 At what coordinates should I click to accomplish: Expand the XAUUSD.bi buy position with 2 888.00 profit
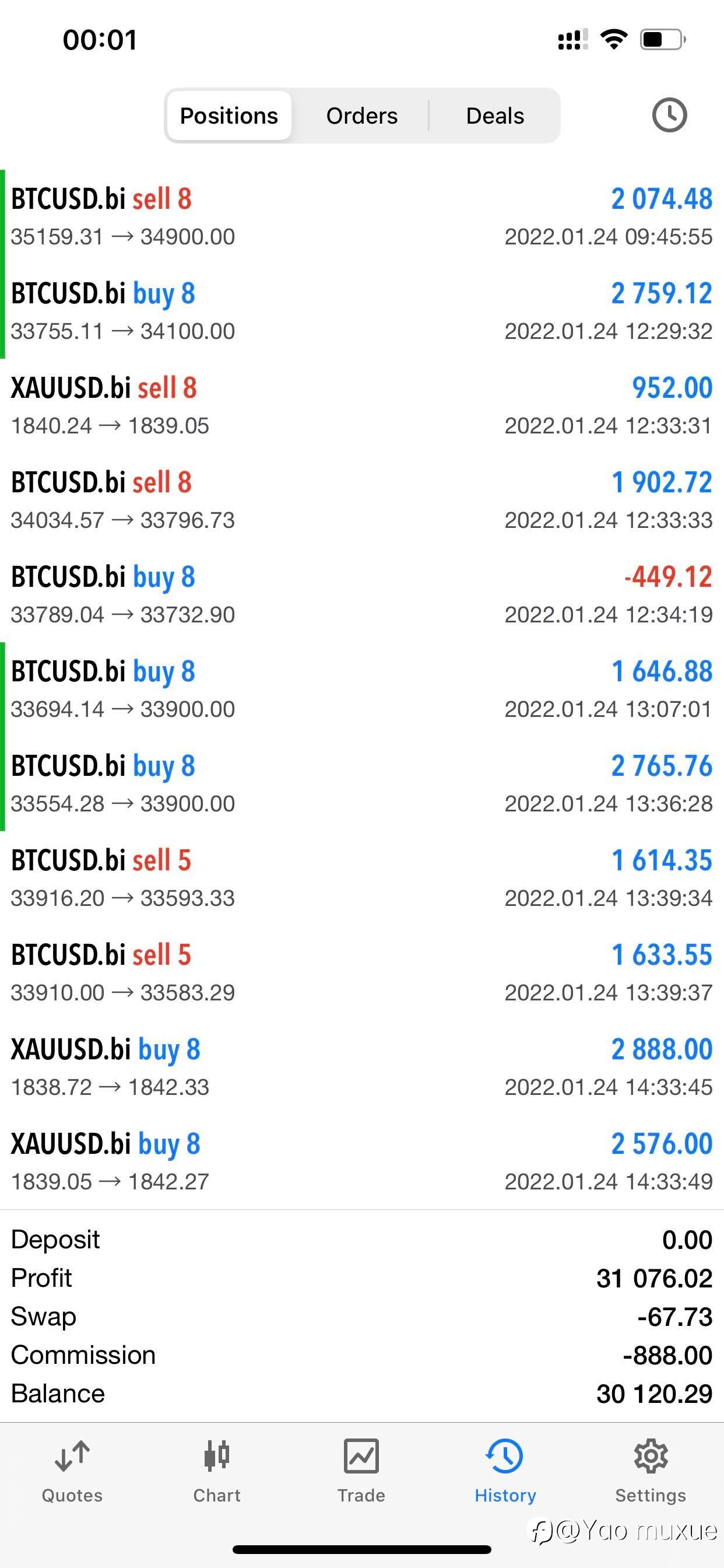click(x=362, y=1067)
